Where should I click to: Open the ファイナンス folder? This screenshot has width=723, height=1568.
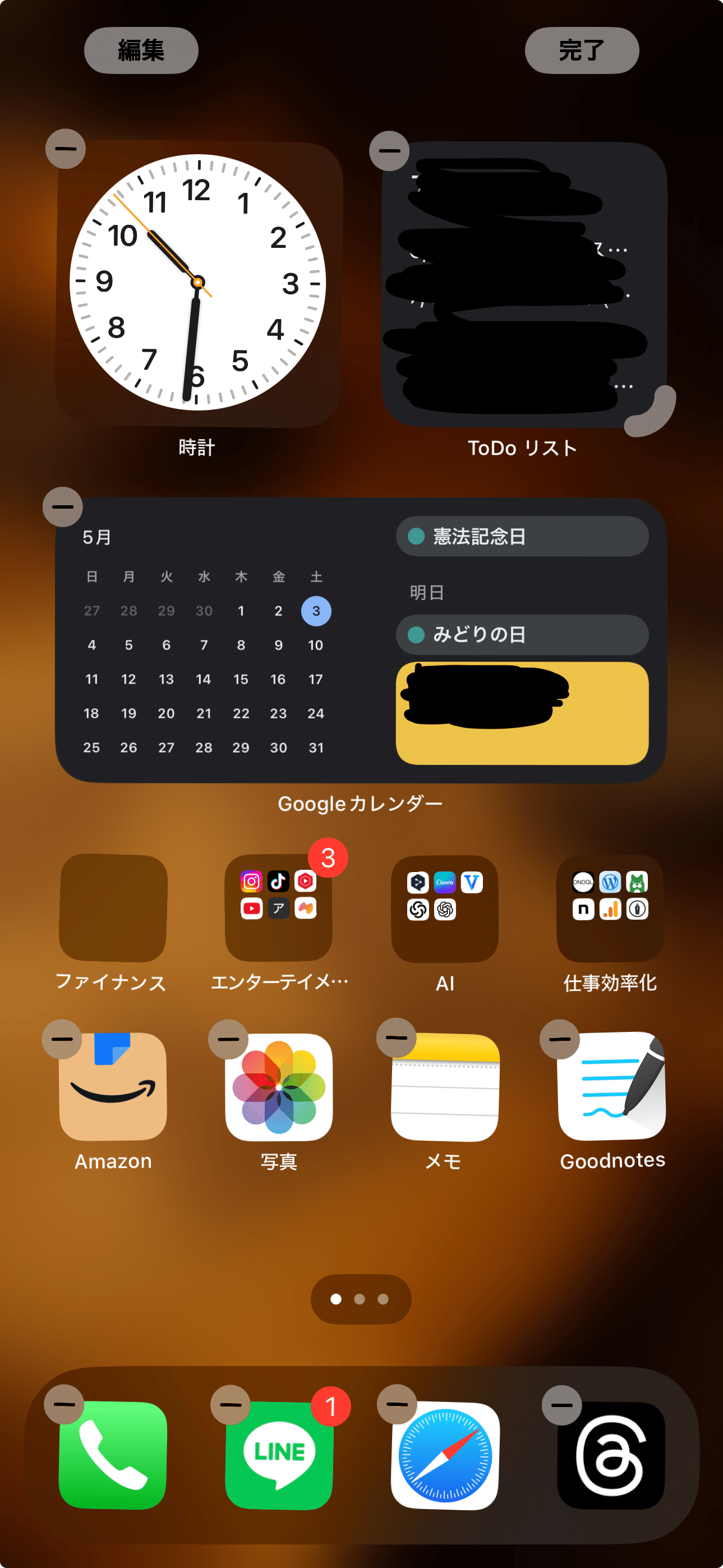click(x=113, y=907)
